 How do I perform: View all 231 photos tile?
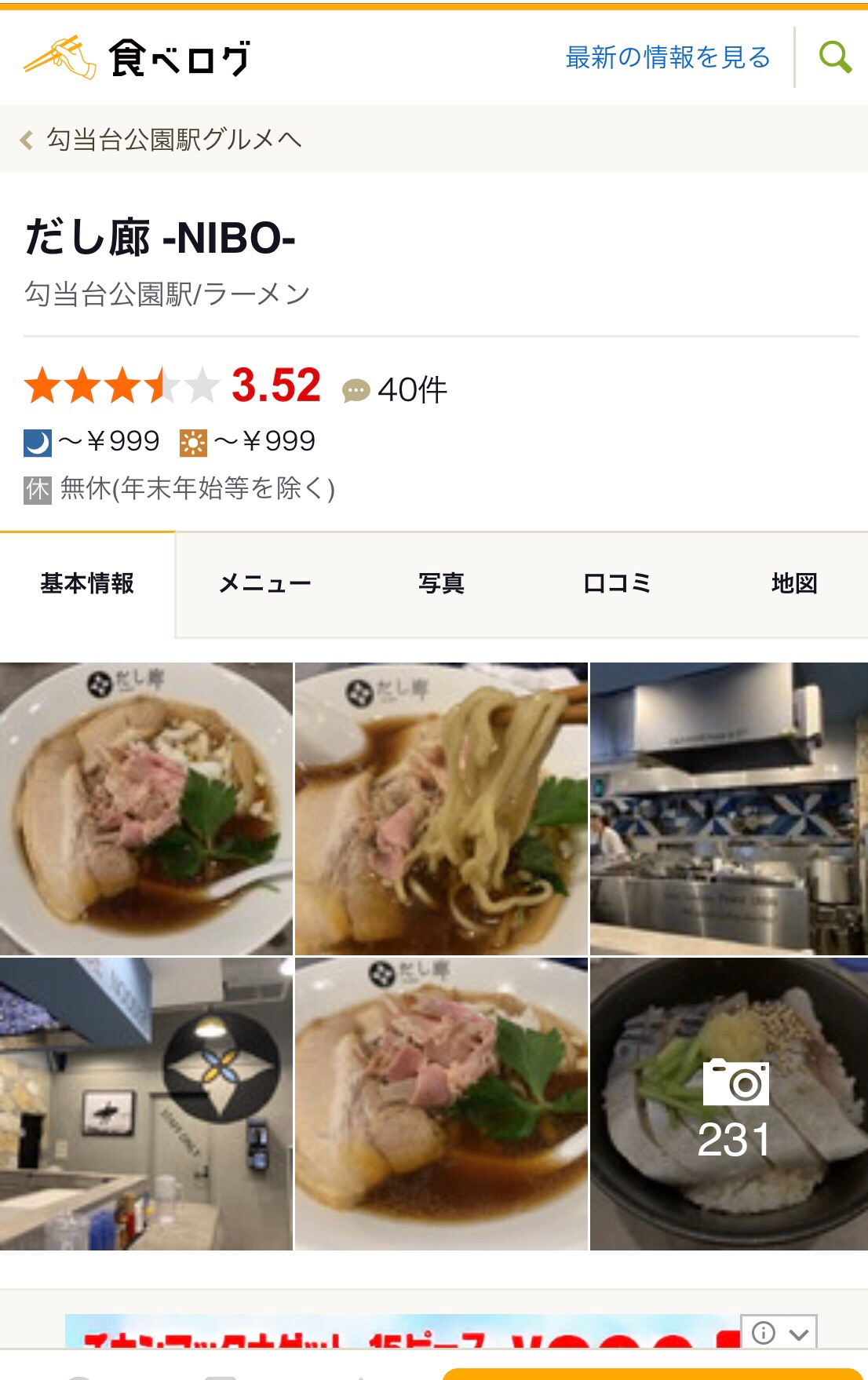point(728,1104)
